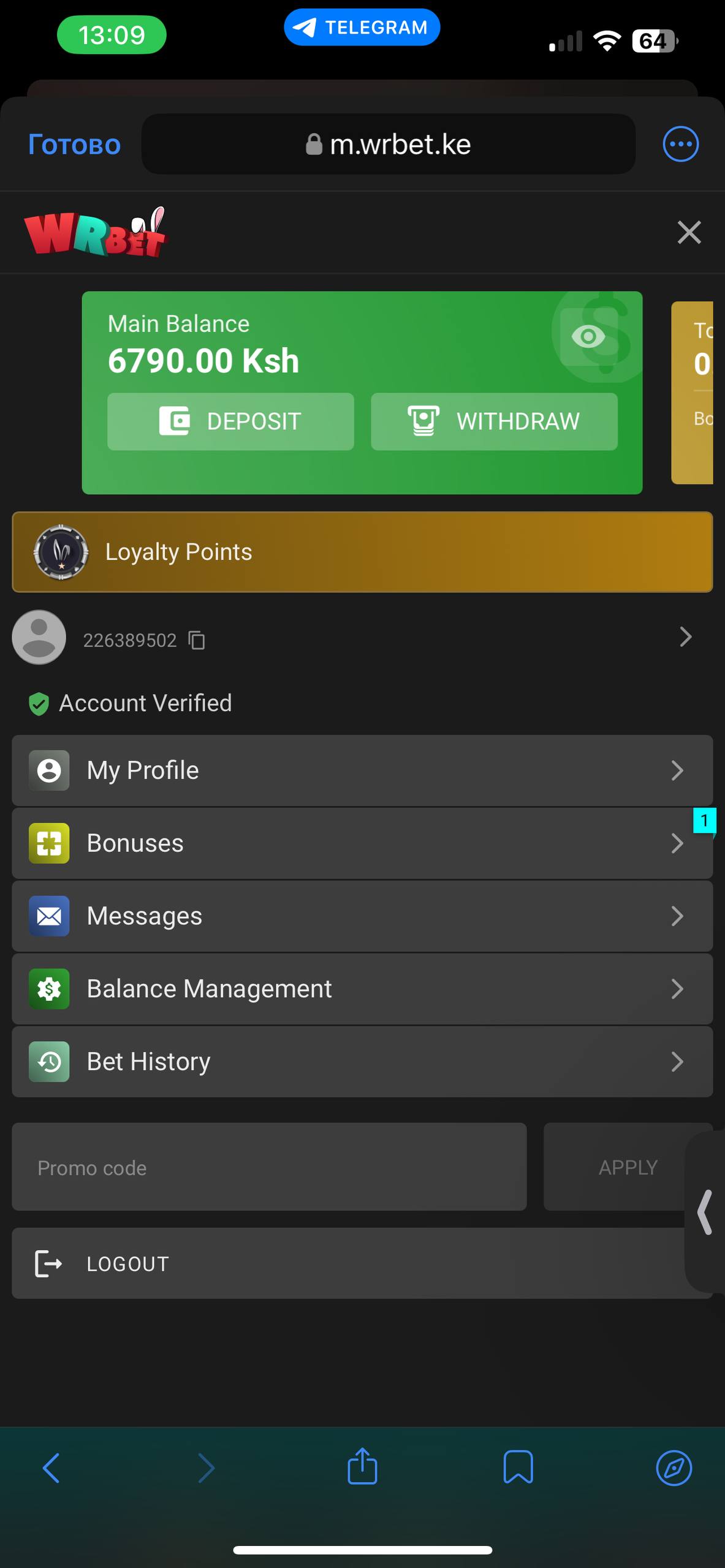The height and width of the screenshot is (1568, 725).
Task: Go to Bonuses
Action: [362, 843]
